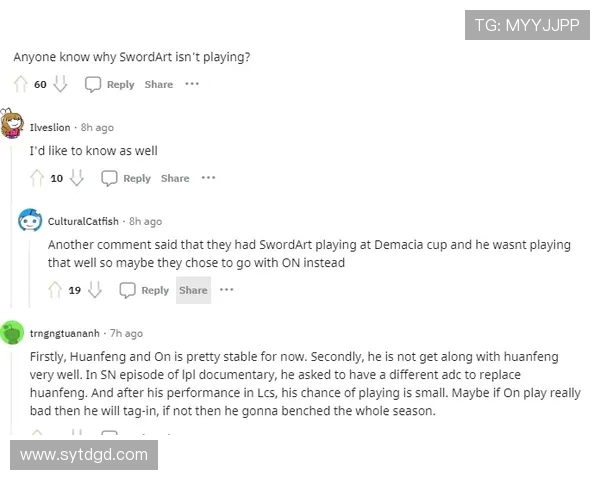Image resolution: width=600 pixels, height=480 pixels.
Task: Upvote the SwordArt question comment
Action: [21, 85]
